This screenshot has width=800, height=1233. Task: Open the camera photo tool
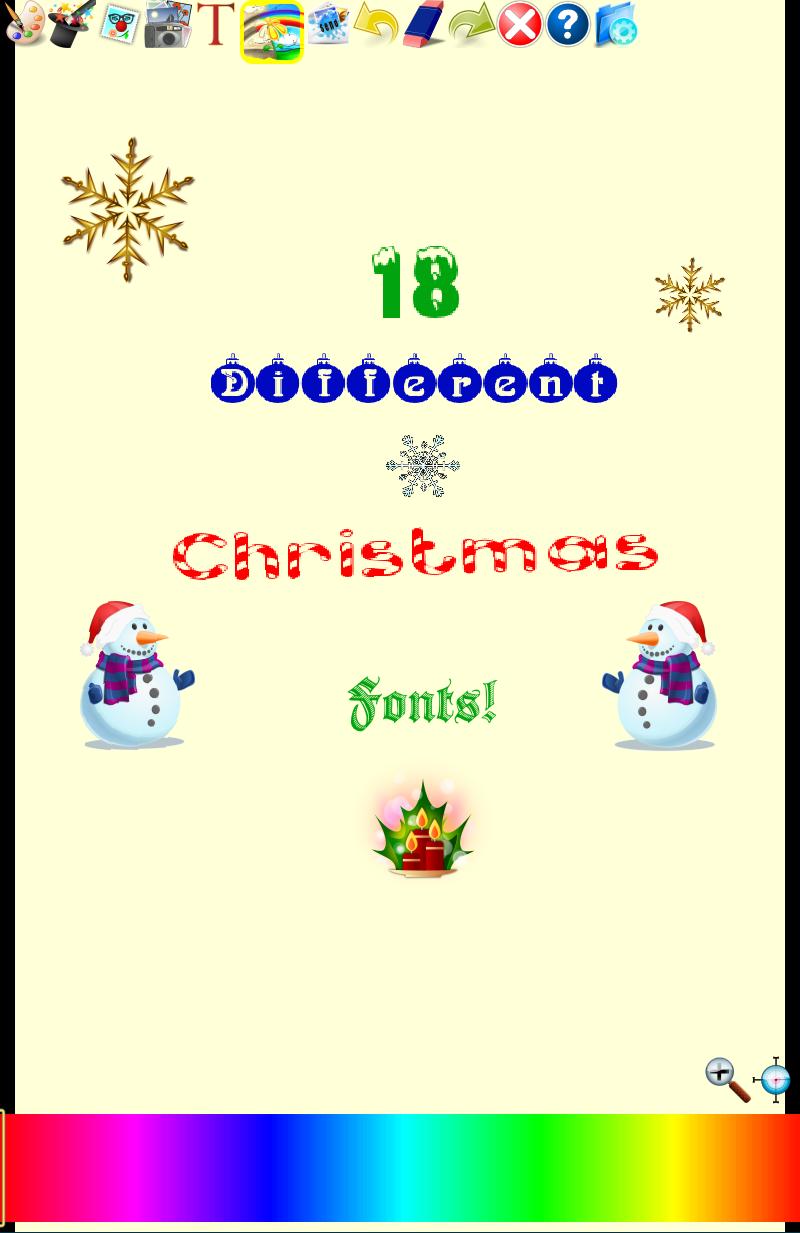point(167,24)
